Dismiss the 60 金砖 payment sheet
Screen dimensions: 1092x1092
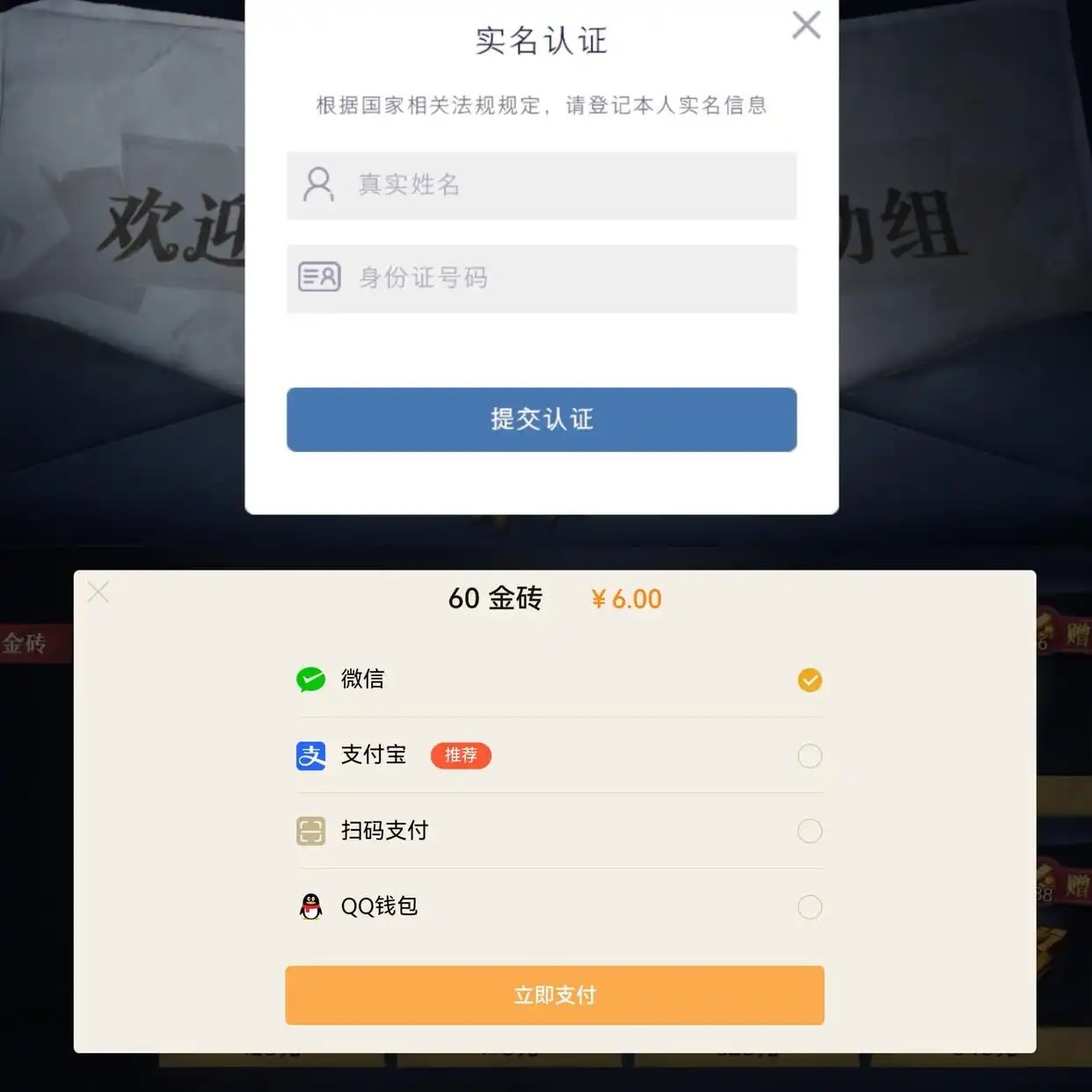click(x=98, y=593)
